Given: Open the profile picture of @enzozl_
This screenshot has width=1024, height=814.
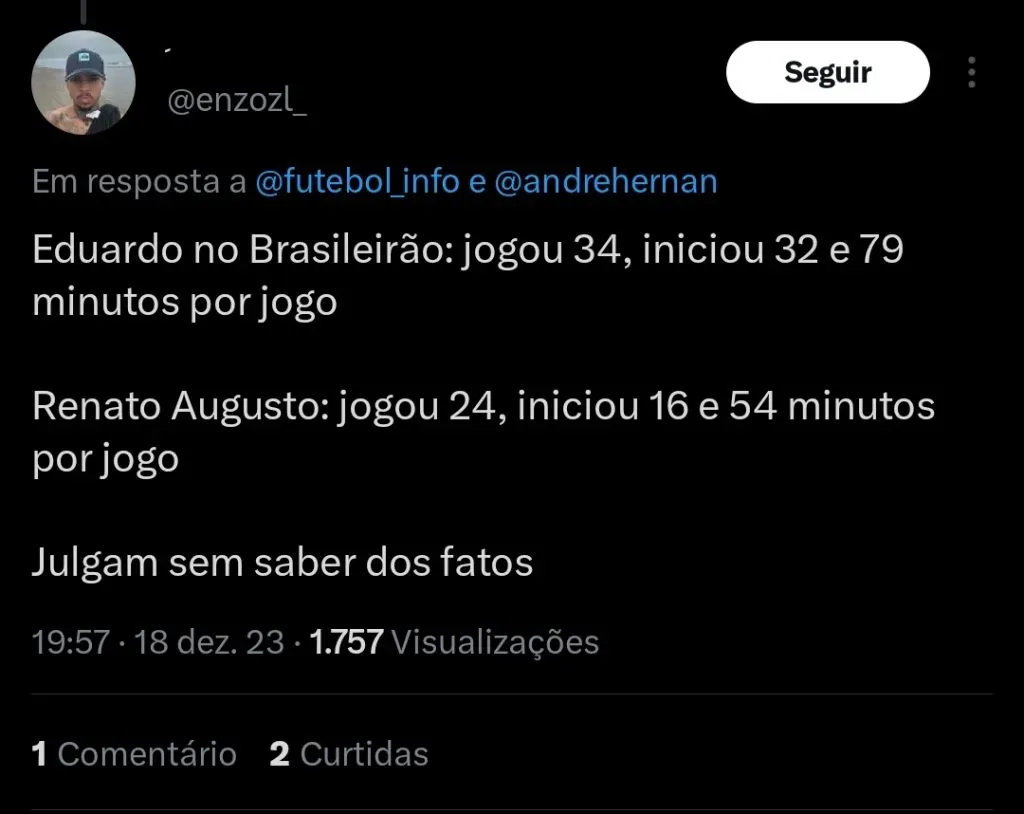Looking at the screenshot, I should tap(78, 90).
